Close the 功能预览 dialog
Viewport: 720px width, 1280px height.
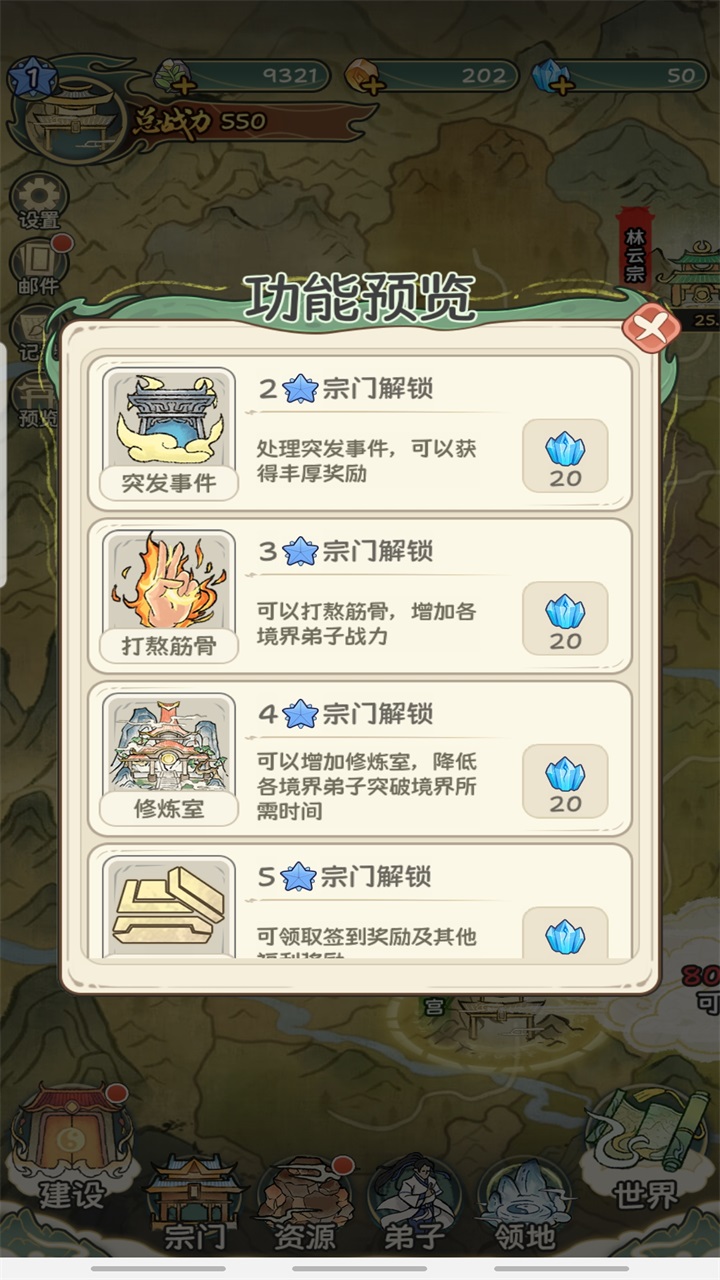[x=651, y=329]
